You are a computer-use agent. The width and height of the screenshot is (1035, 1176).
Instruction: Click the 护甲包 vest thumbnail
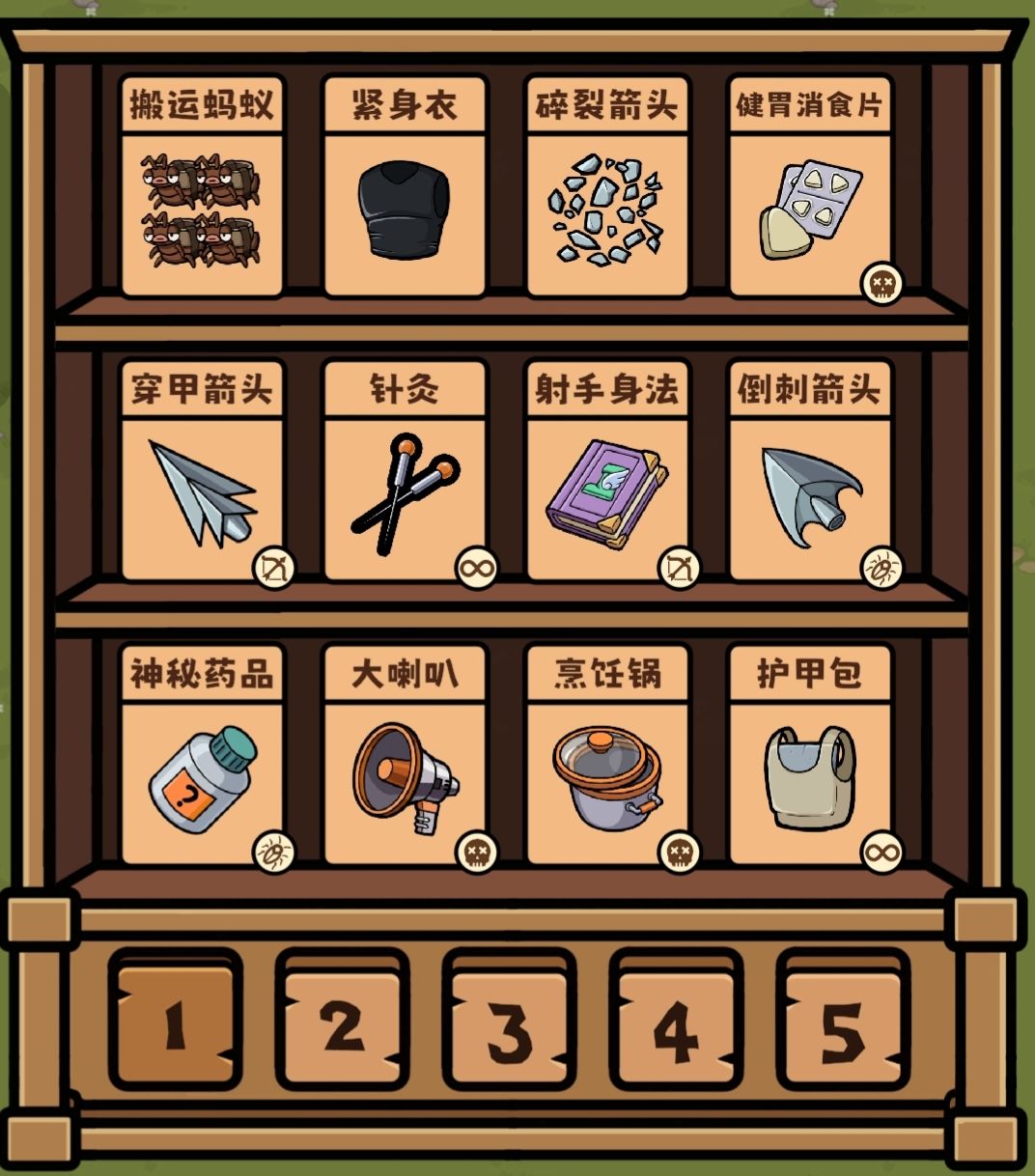[x=809, y=772]
